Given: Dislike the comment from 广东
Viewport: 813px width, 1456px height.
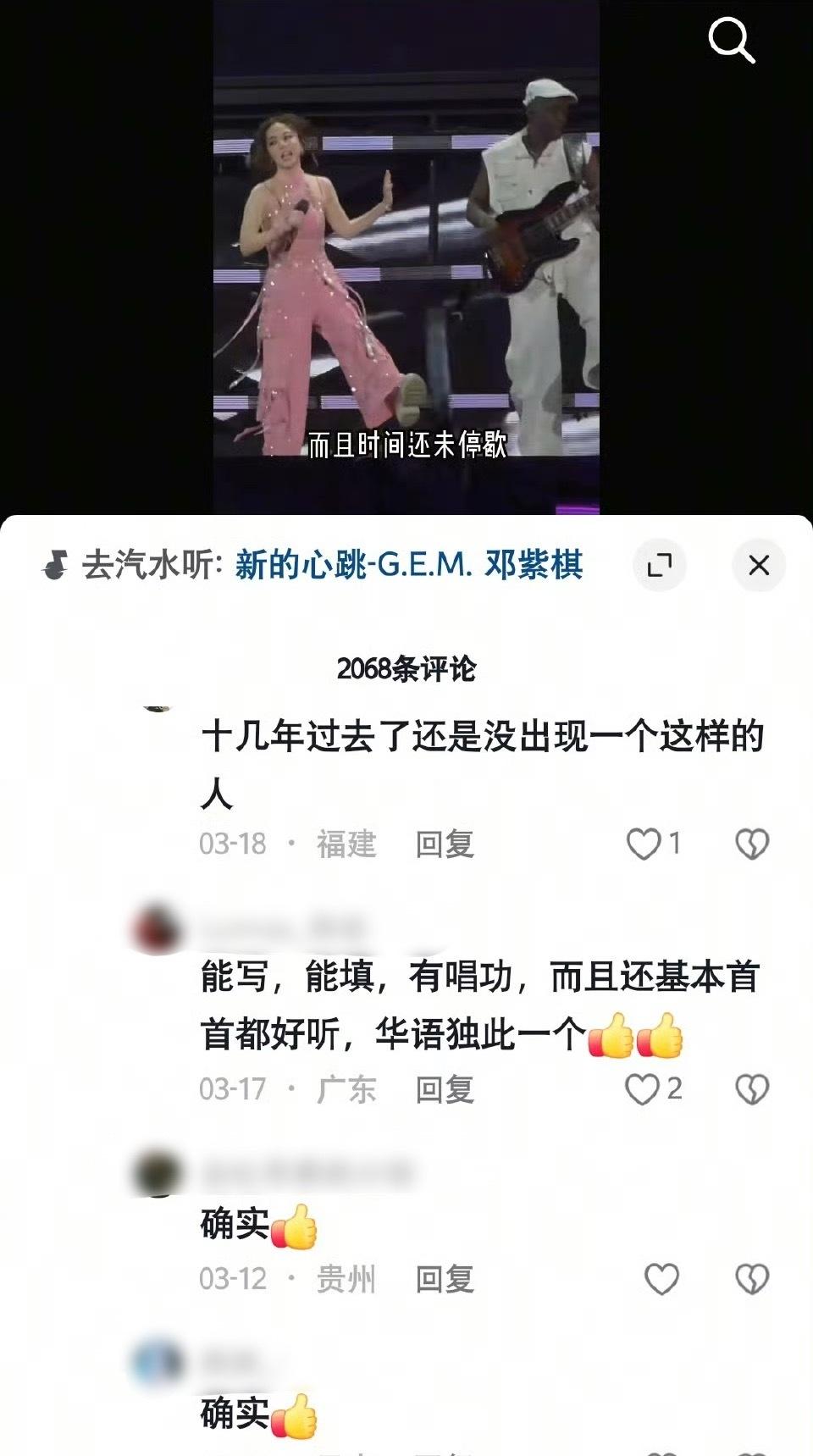Looking at the screenshot, I should click(x=751, y=1089).
